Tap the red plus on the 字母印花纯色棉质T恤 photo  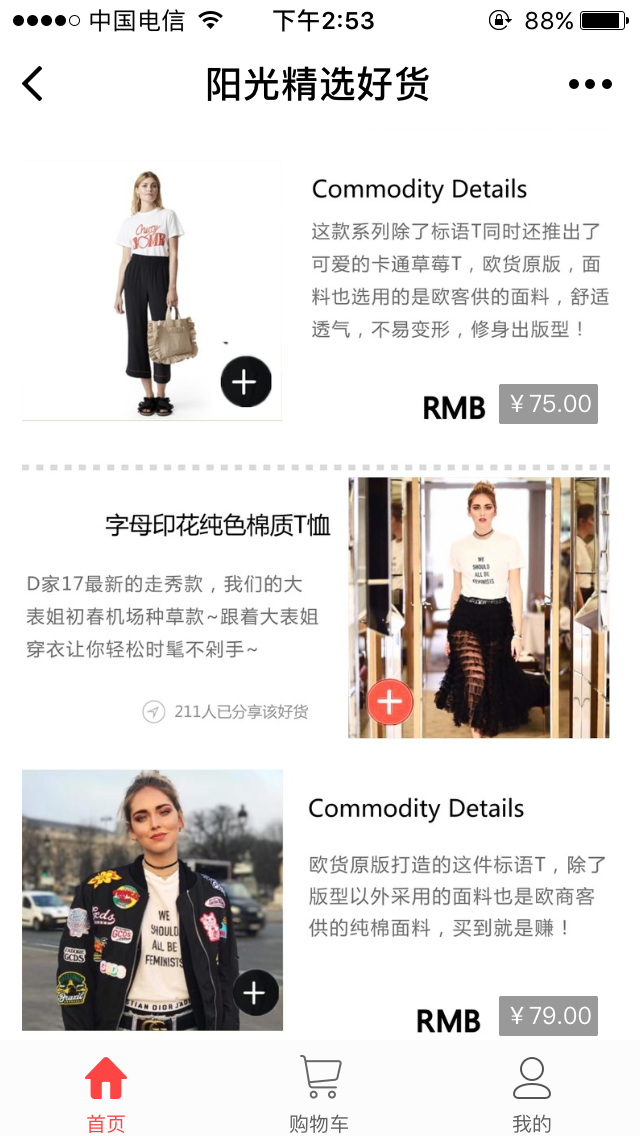(390, 702)
